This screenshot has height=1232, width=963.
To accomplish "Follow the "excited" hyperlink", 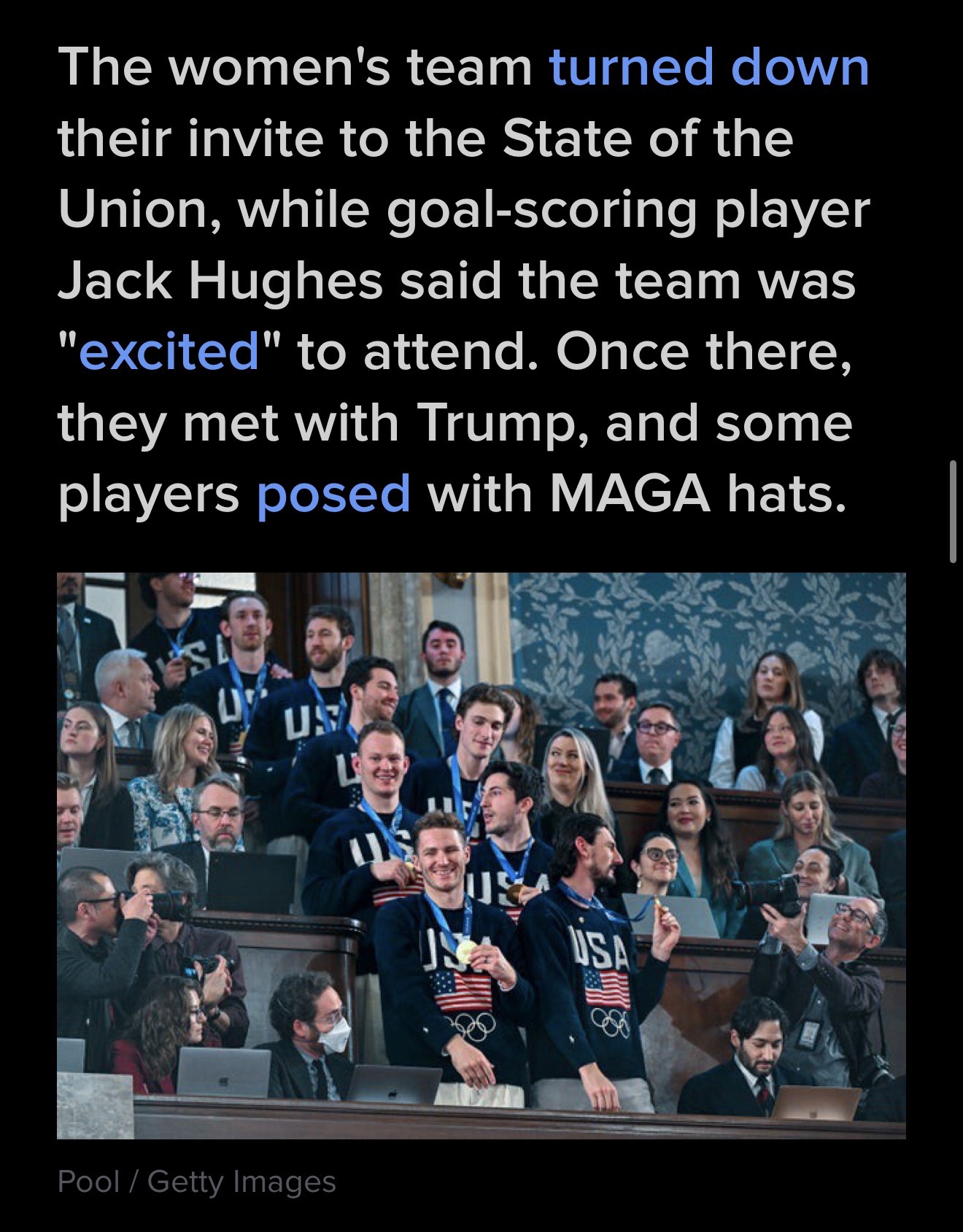I will tap(169, 352).
